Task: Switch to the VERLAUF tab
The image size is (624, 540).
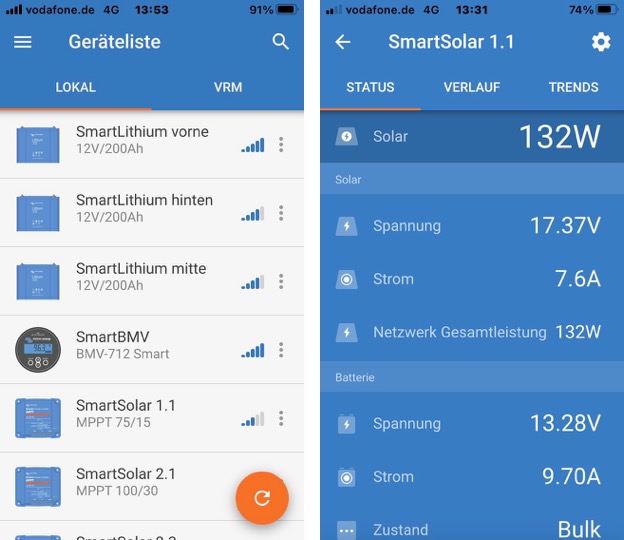Action: tap(472, 88)
